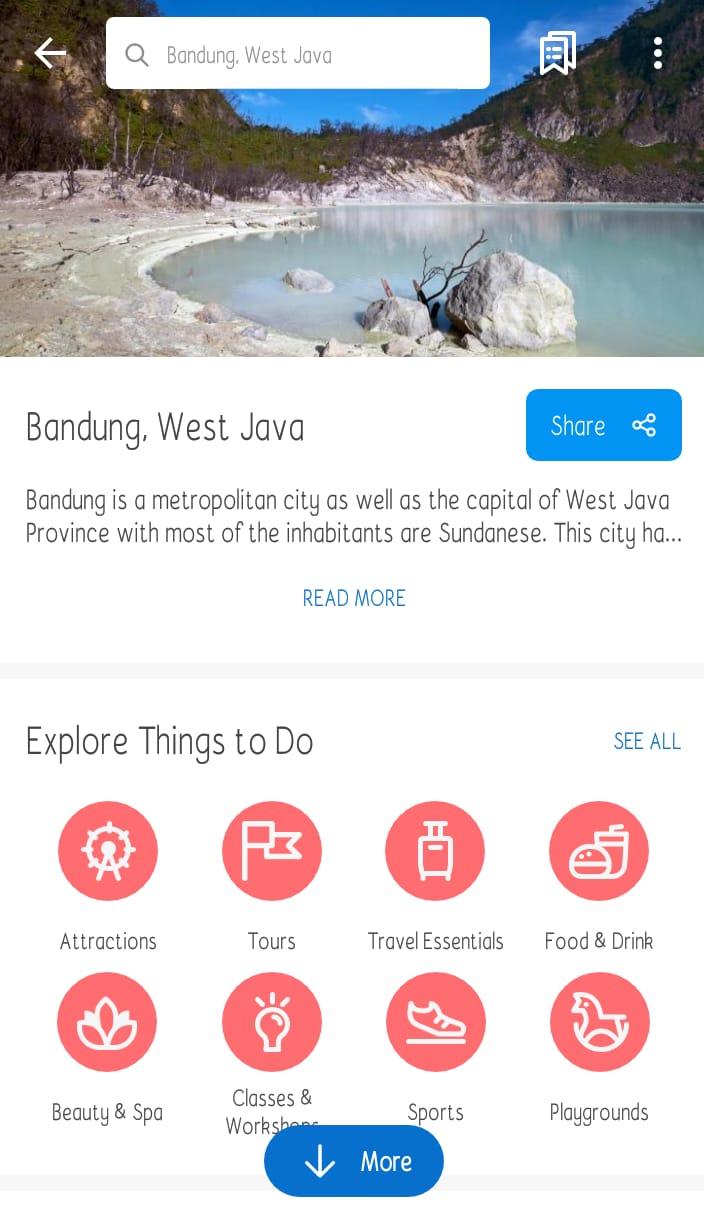Open the Playgrounds category
The width and height of the screenshot is (704, 1205).
(598, 1022)
